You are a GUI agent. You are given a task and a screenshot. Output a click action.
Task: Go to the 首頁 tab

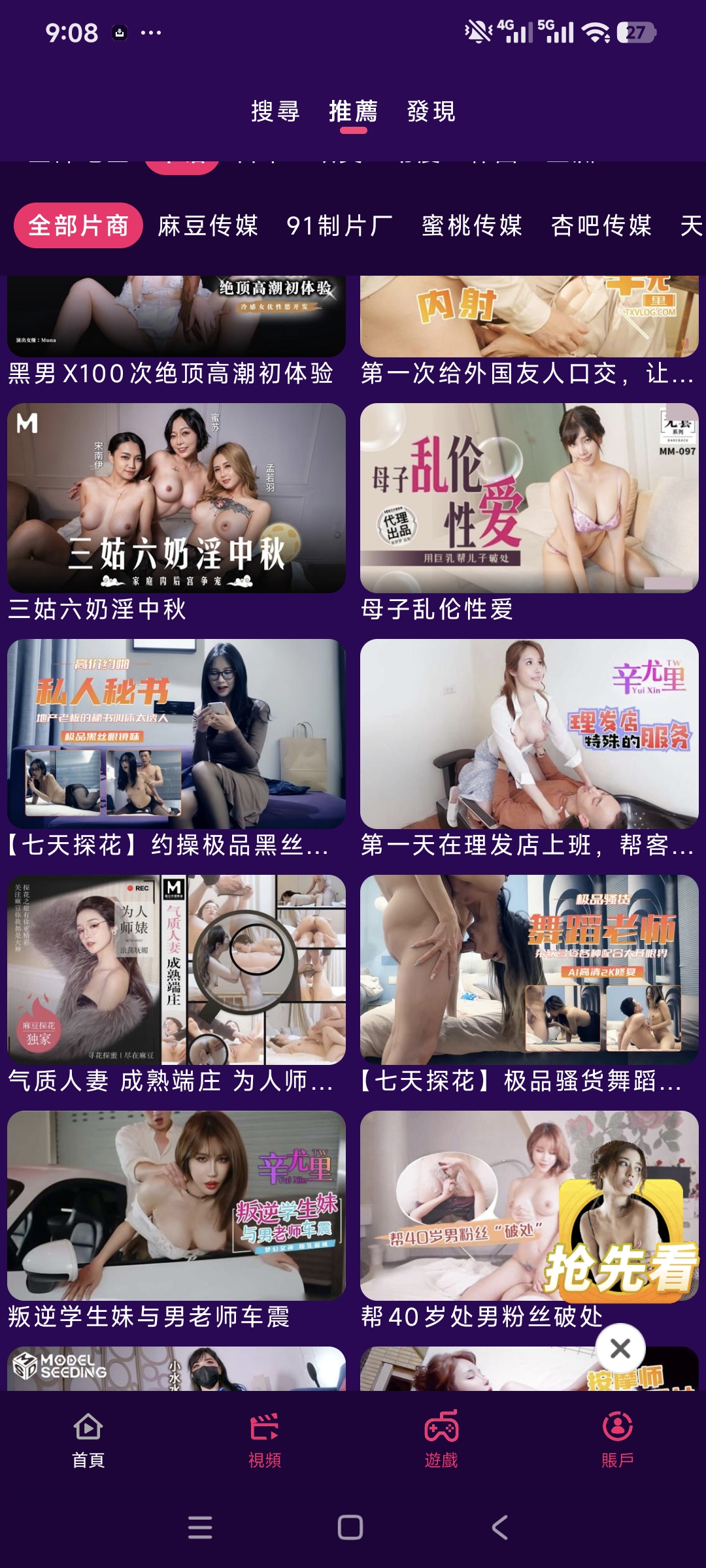pyautogui.click(x=88, y=1441)
